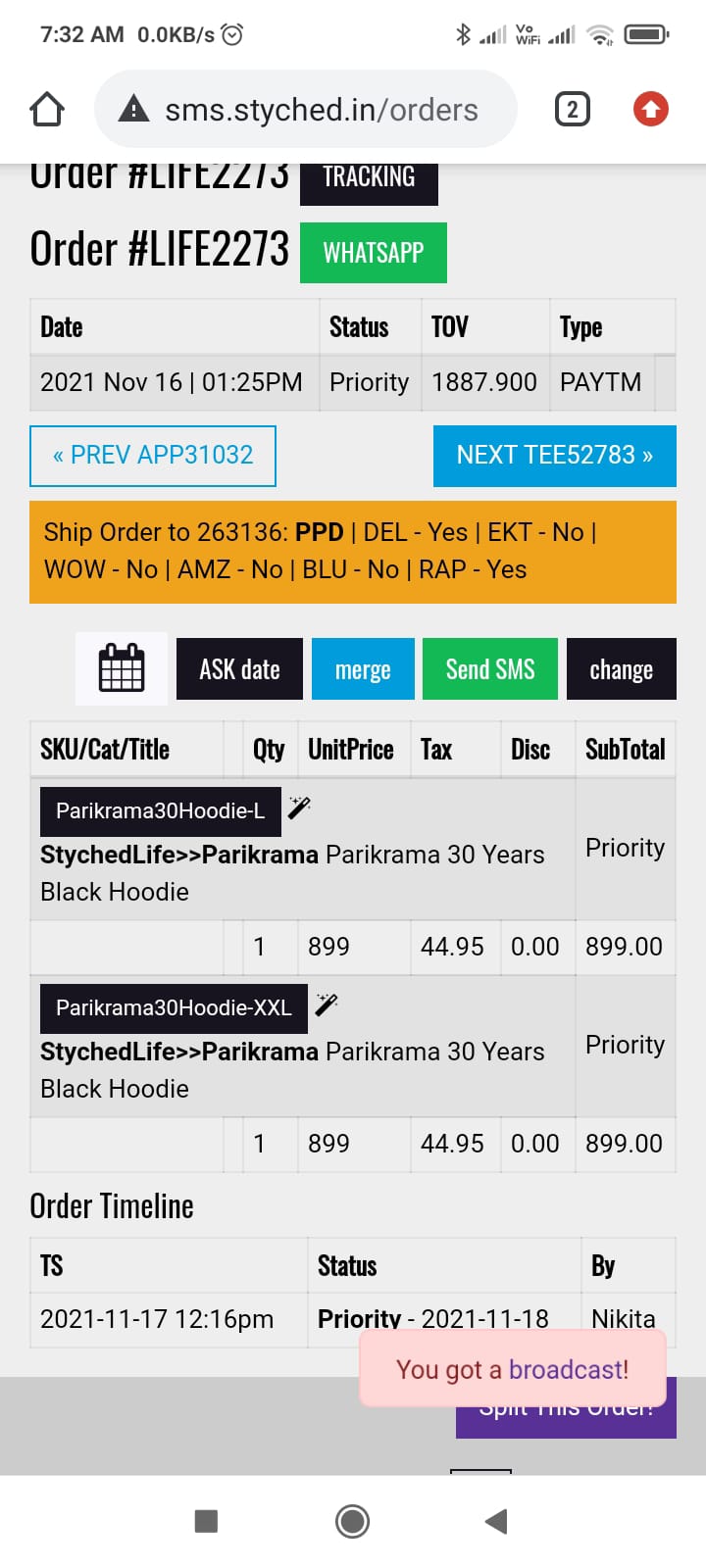Open the calendar date picker icon
The image size is (706, 1568).
[122, 669]
